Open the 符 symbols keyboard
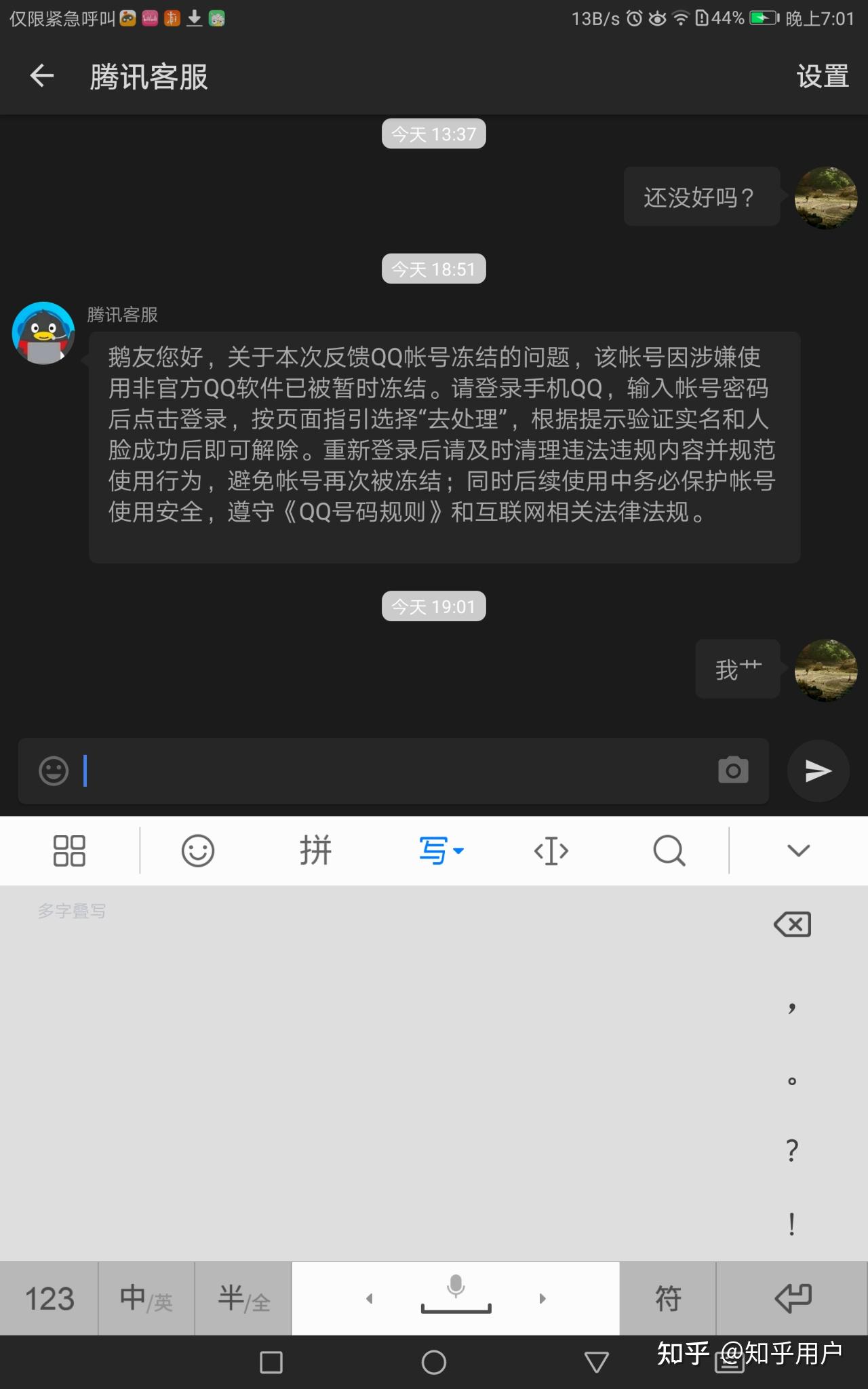Screen dimensions: 868x1389 coord(668,1299)
